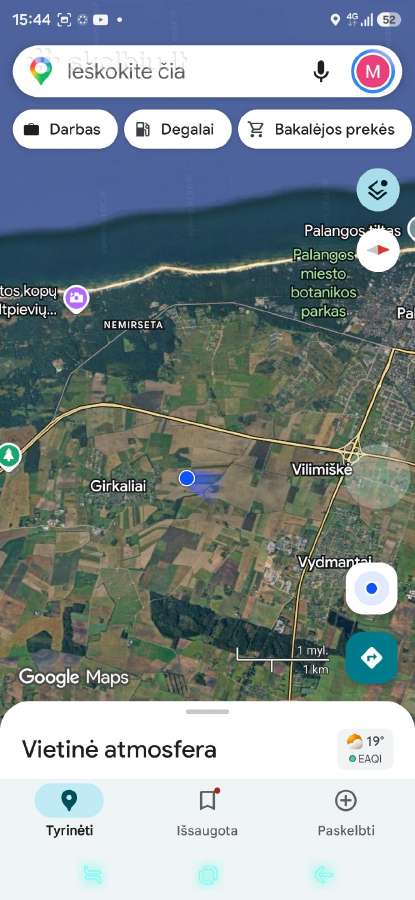Screen dimensions: 415x900
Task: Open the map layers button
Action: pos(378,190)
